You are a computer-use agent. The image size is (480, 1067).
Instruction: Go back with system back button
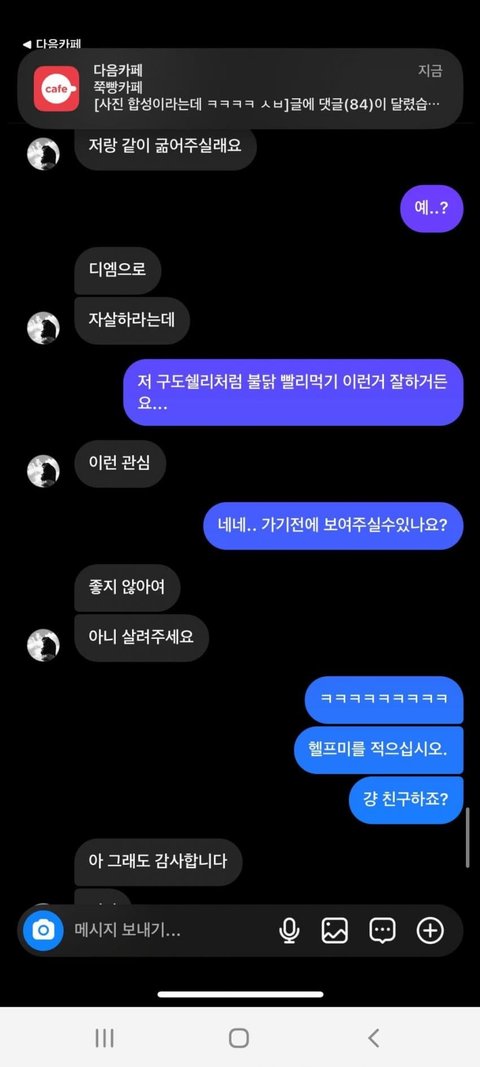[x=373, y=1038]
